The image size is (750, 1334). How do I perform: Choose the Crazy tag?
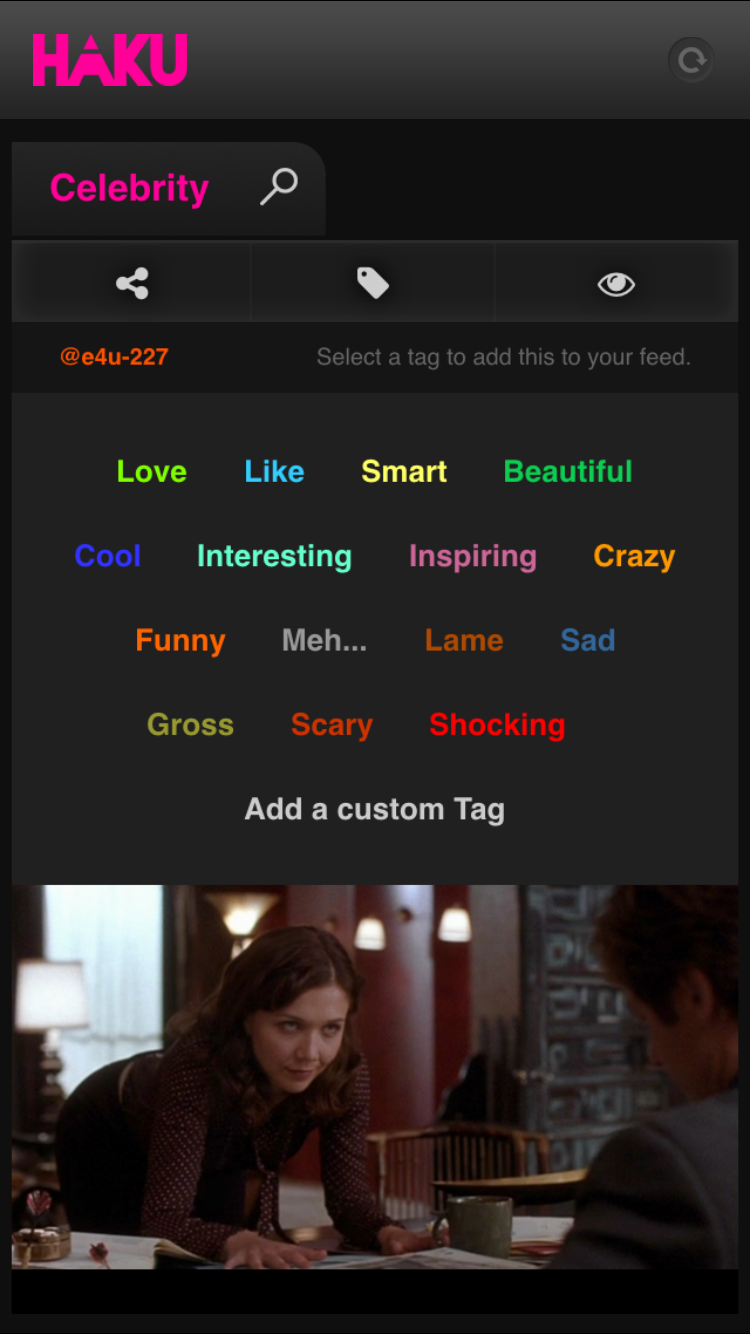(634, 556)
